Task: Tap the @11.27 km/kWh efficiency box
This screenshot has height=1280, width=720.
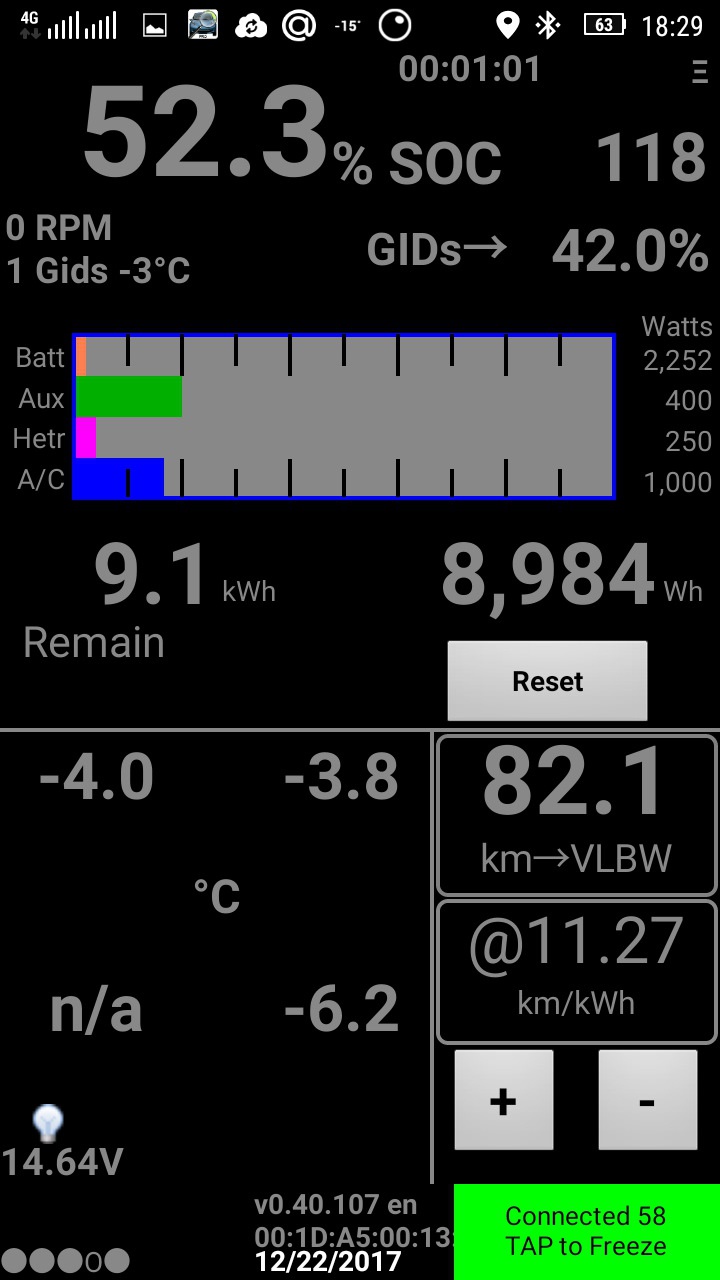Action: [577, 972]
